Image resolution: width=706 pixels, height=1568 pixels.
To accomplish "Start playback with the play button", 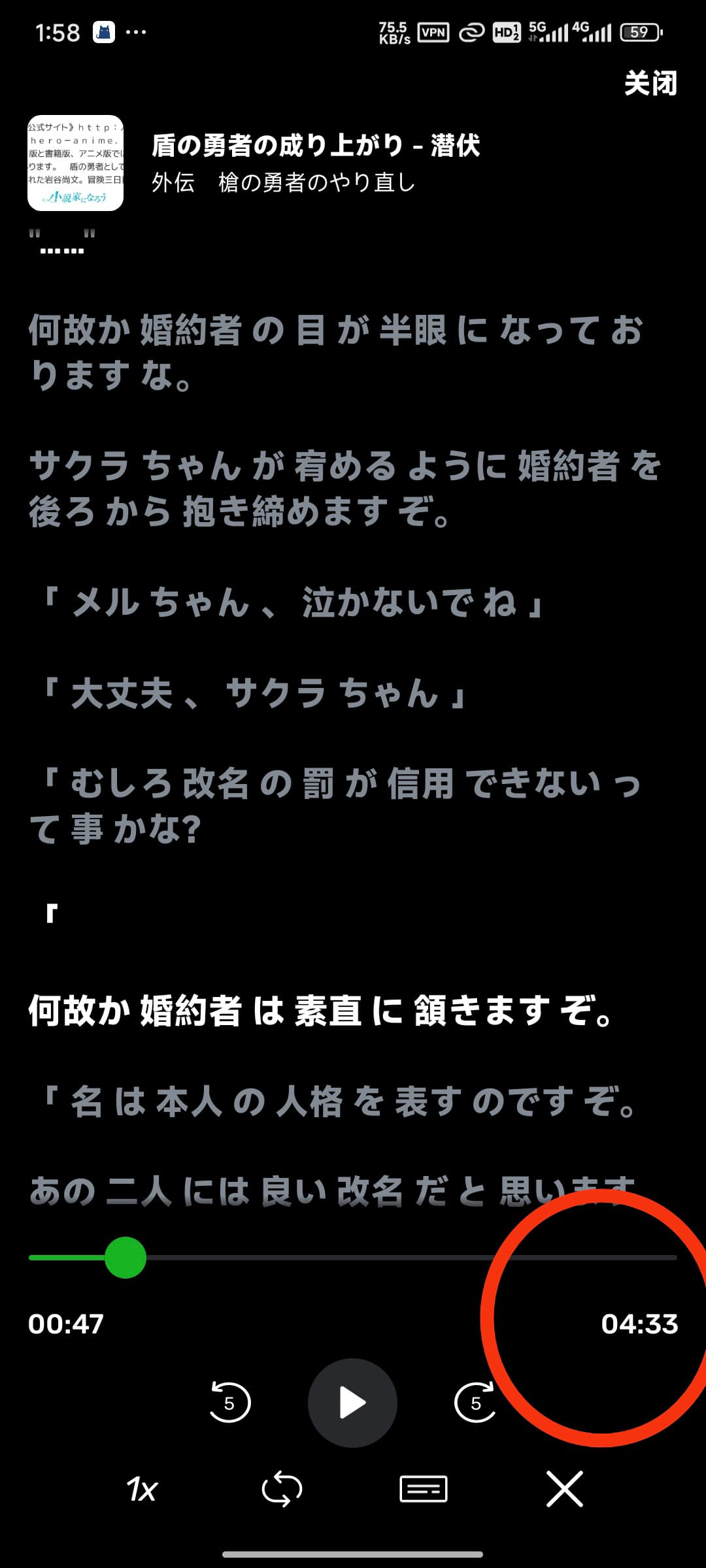I will tap(353, 1403).
